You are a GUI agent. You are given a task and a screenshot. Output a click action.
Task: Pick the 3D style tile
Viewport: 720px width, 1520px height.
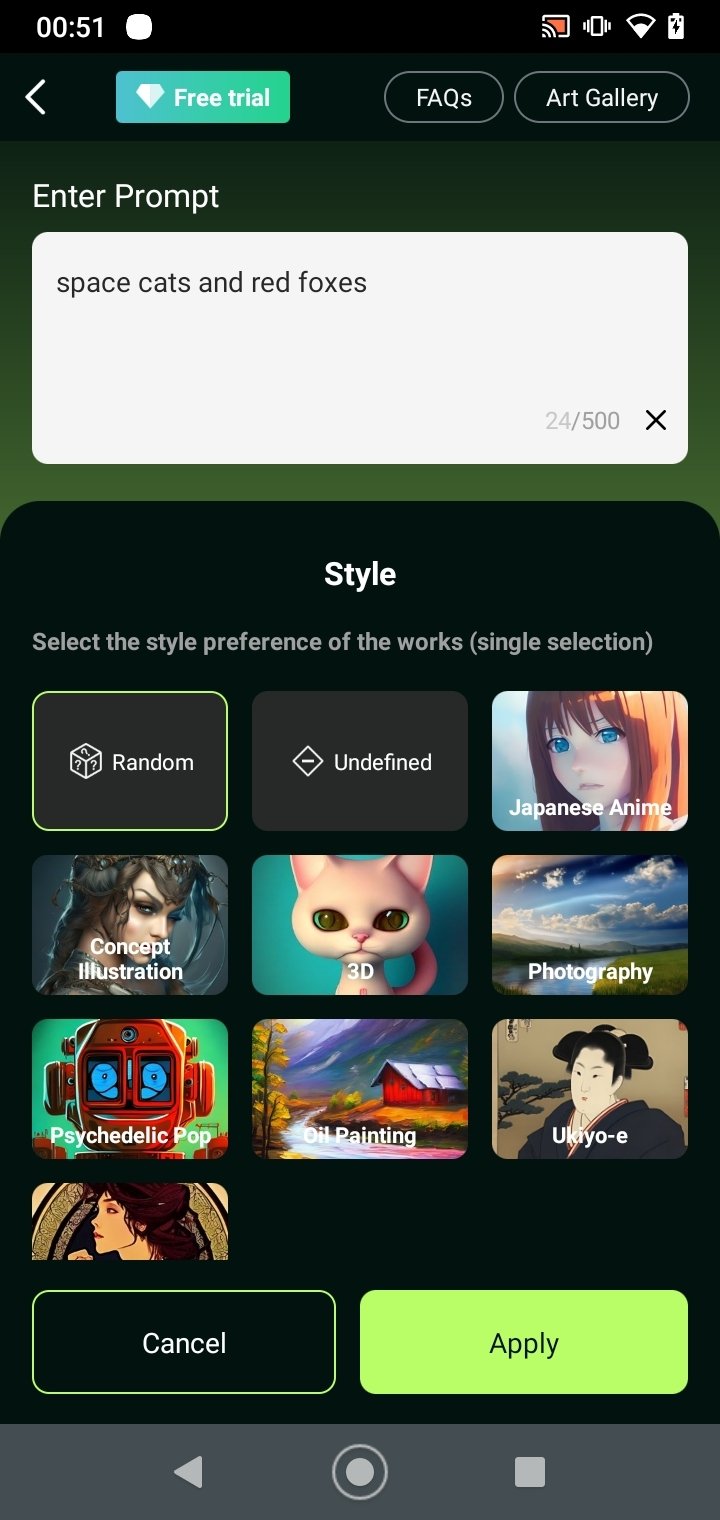pos(360,925)
